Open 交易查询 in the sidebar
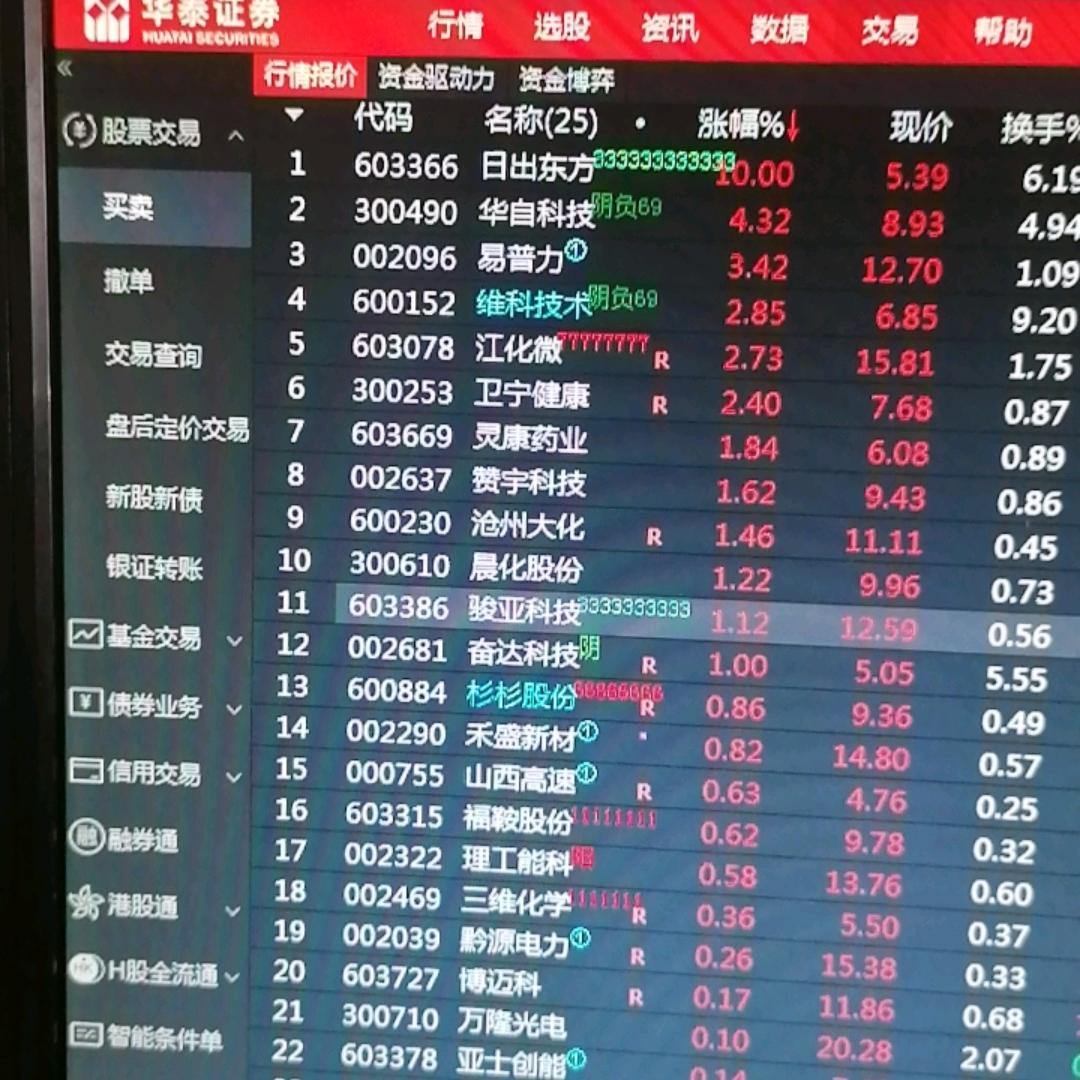This screenshot has height=1080, width=1080. click(x=153, y=355)
